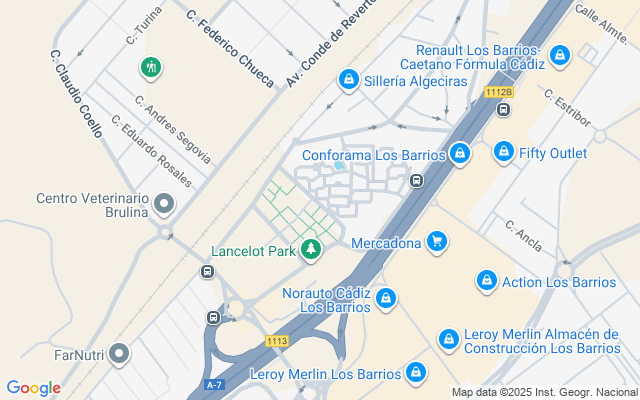
Task: Tap the Lancelot Park tree pin
Action: (x=311, y=249)
